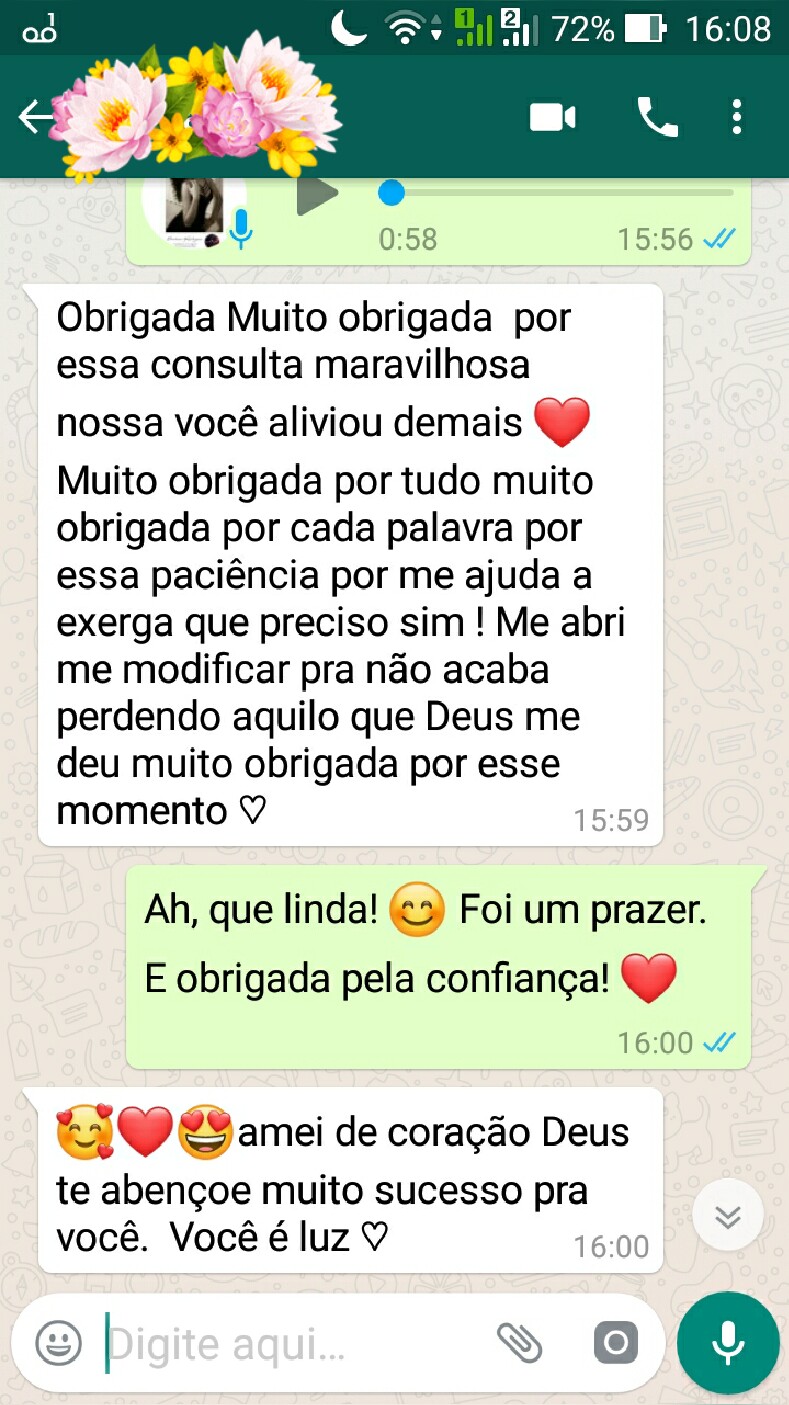789x1405 pixels.
Task: Record a voice message with the microphone
Action: point(727,1343)
